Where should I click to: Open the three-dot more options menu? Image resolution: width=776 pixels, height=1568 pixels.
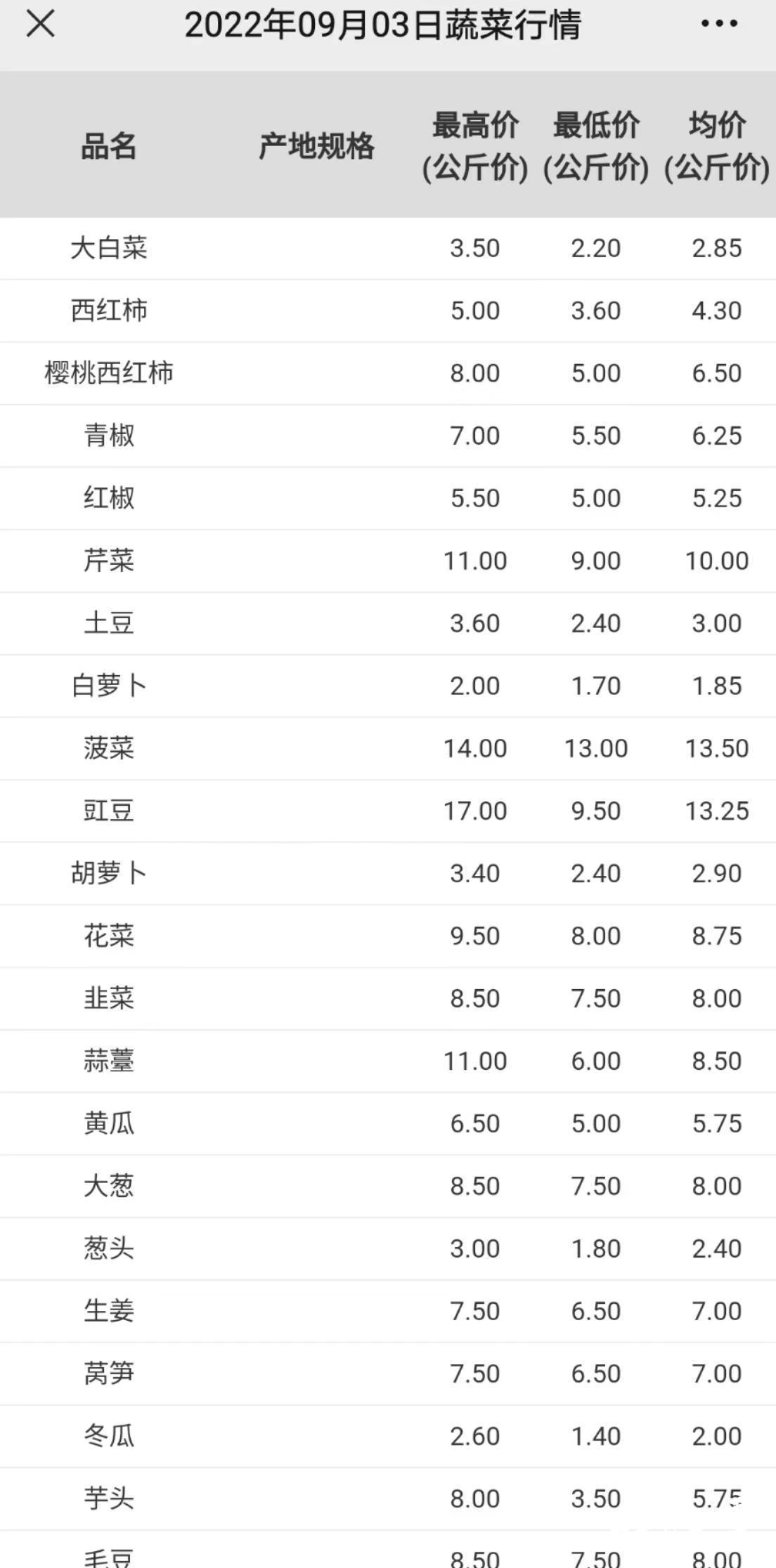pyautogui.click(x=719, y=24)
